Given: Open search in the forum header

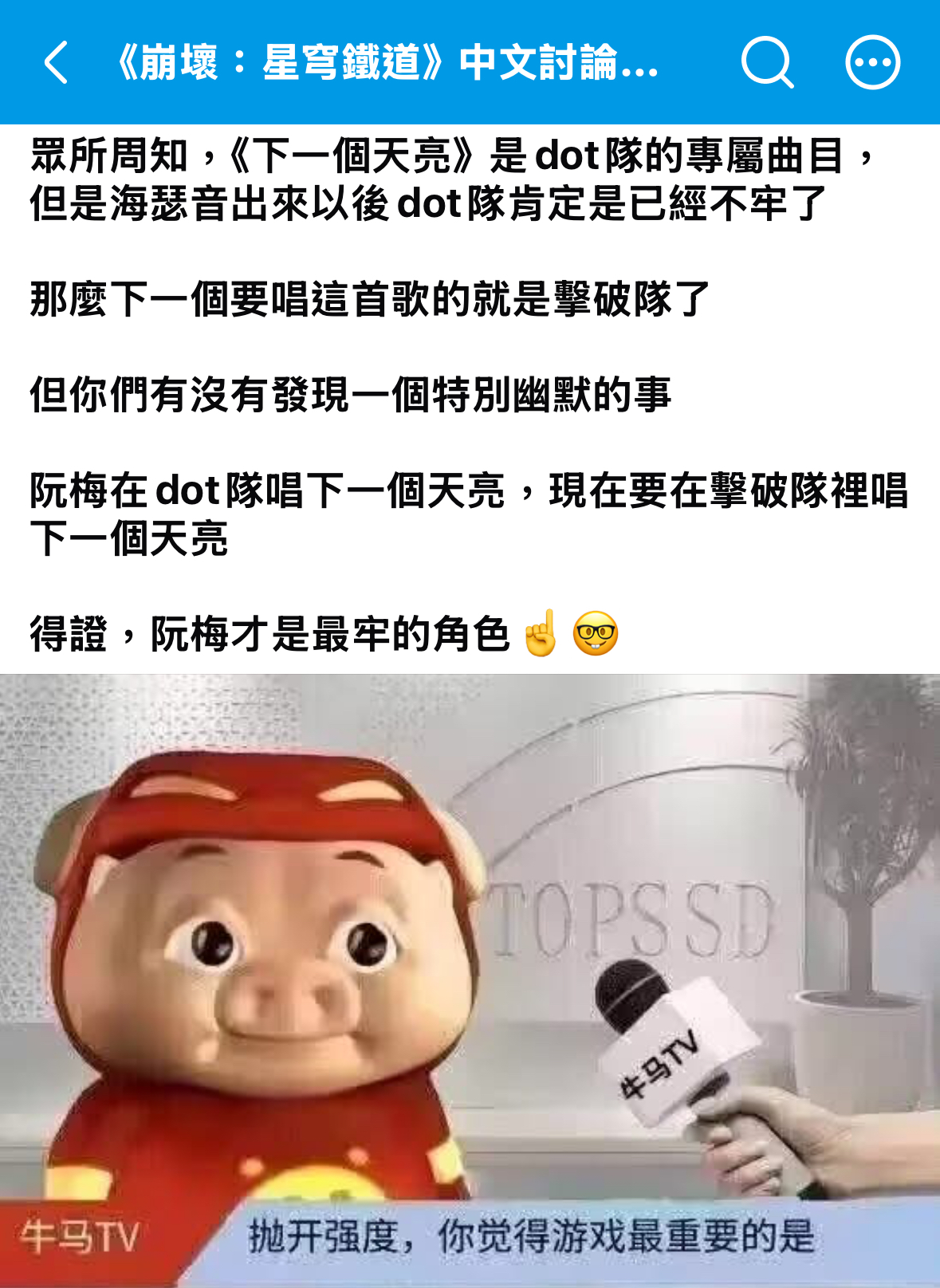Looking at the screenshot, I should [766, 62].
